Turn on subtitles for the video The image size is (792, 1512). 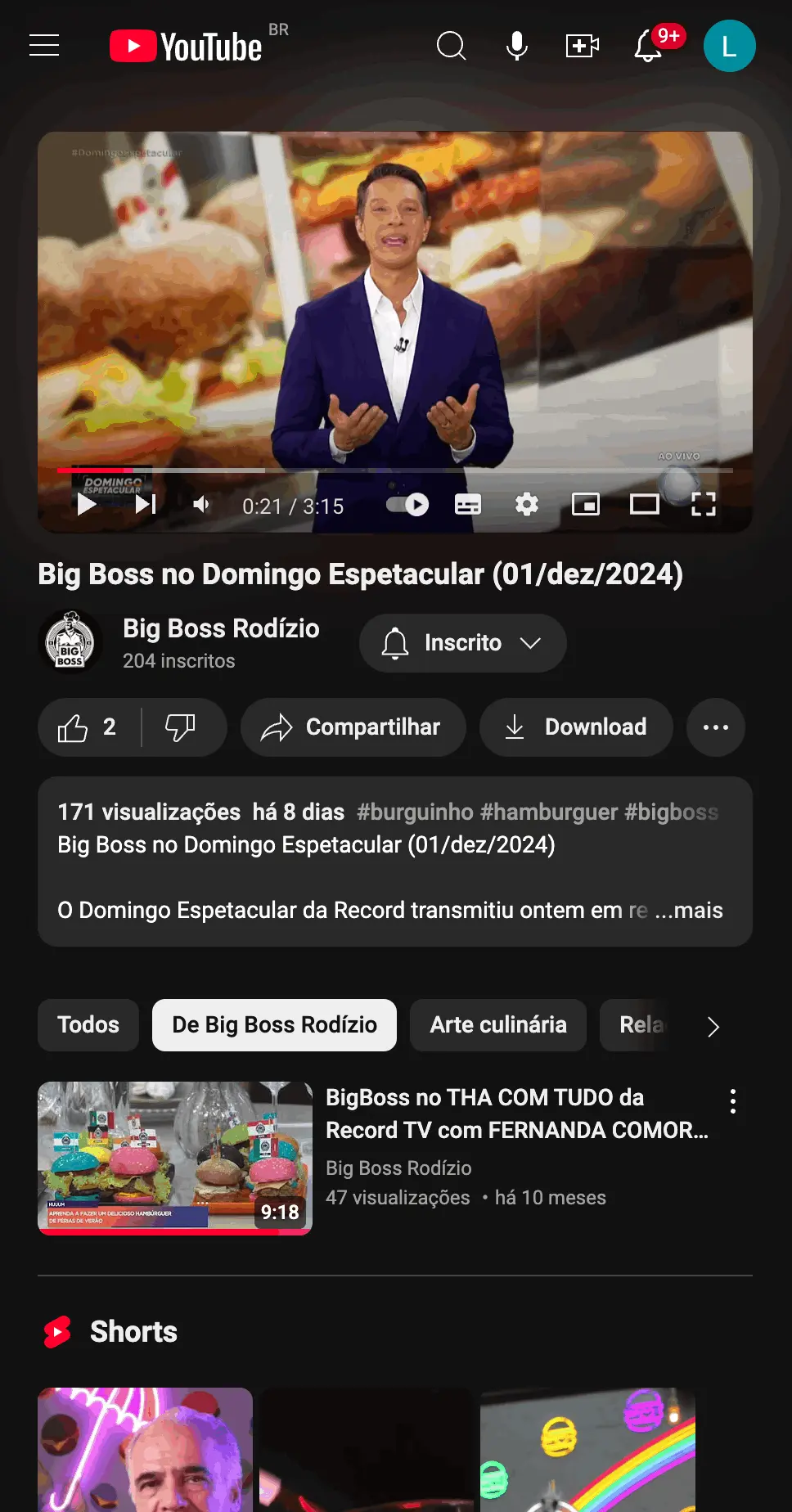468,505
